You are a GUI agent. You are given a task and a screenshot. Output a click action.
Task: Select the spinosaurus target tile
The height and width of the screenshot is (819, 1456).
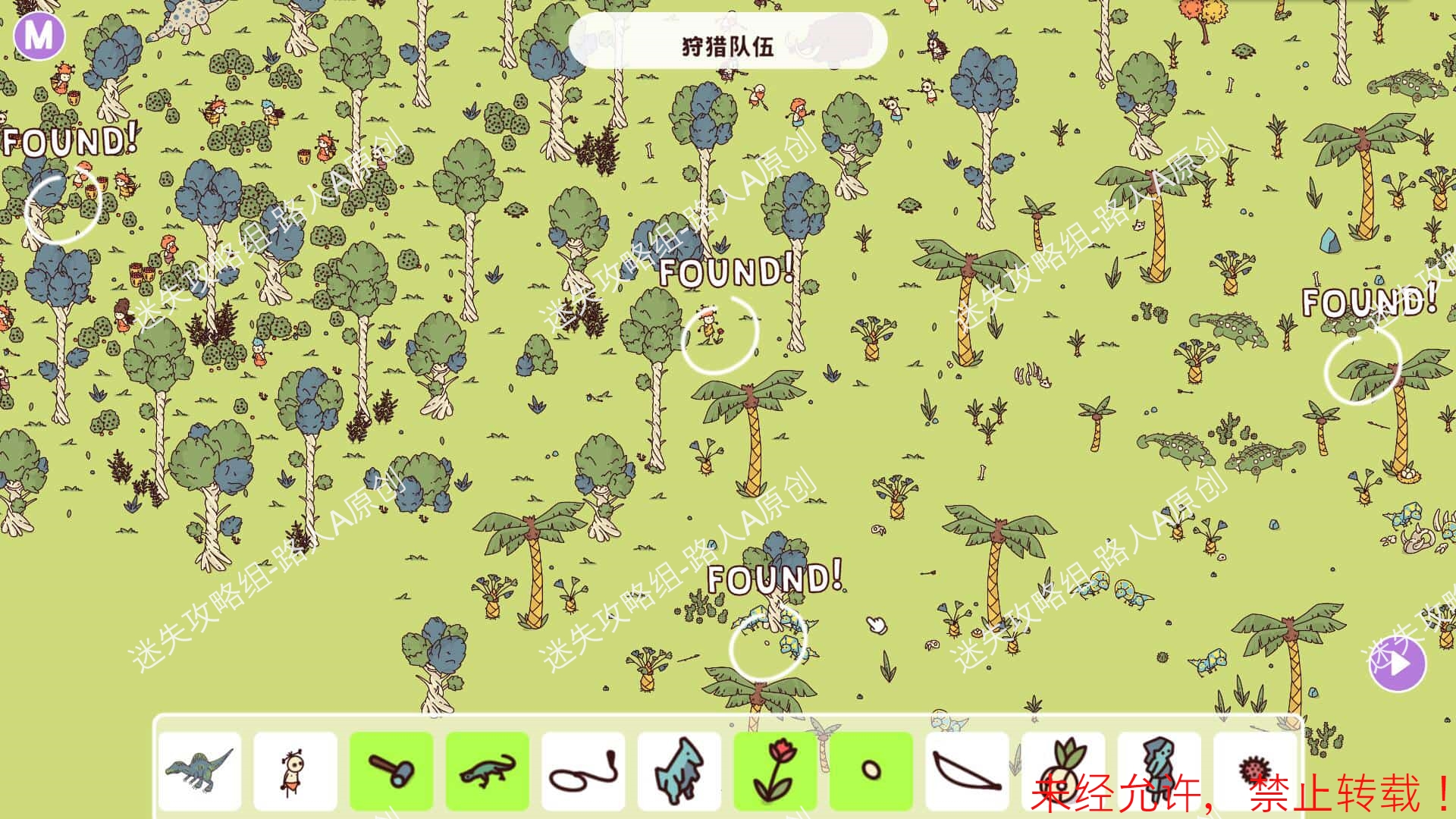pyautogui.click(x=200, y=771)
